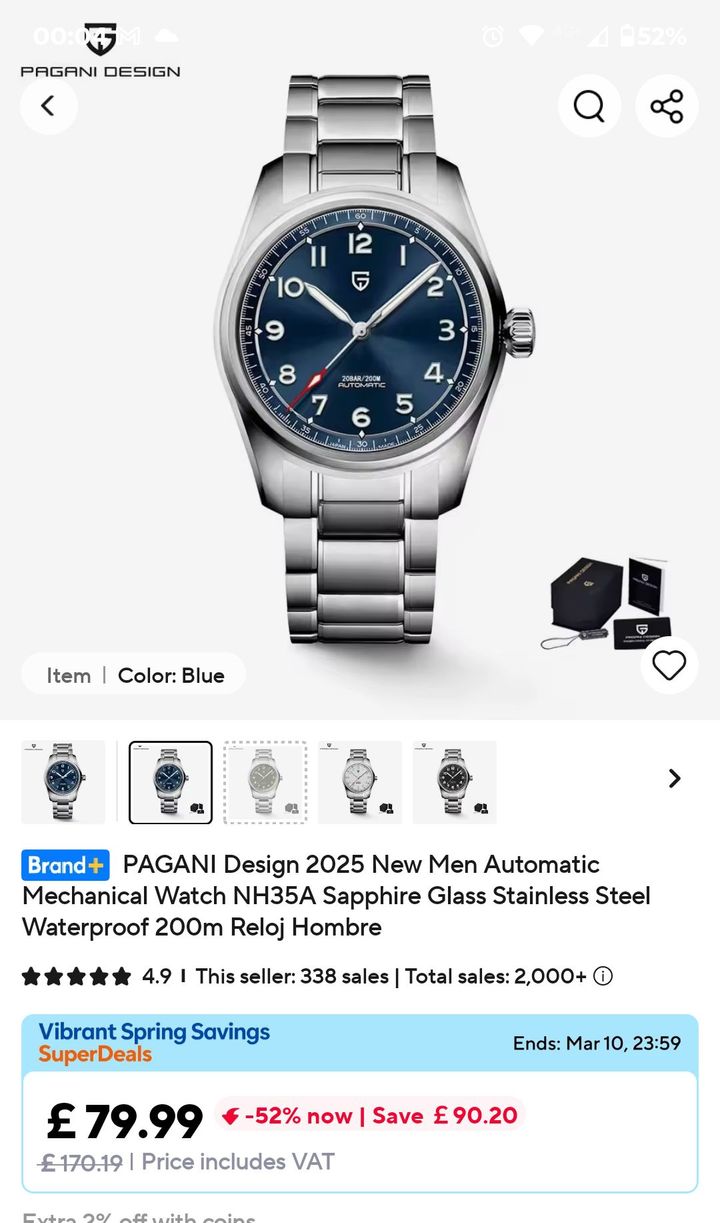The image size is (720, 1223).
Task: Select the black dial watch thumbnail
Action: 454,782
